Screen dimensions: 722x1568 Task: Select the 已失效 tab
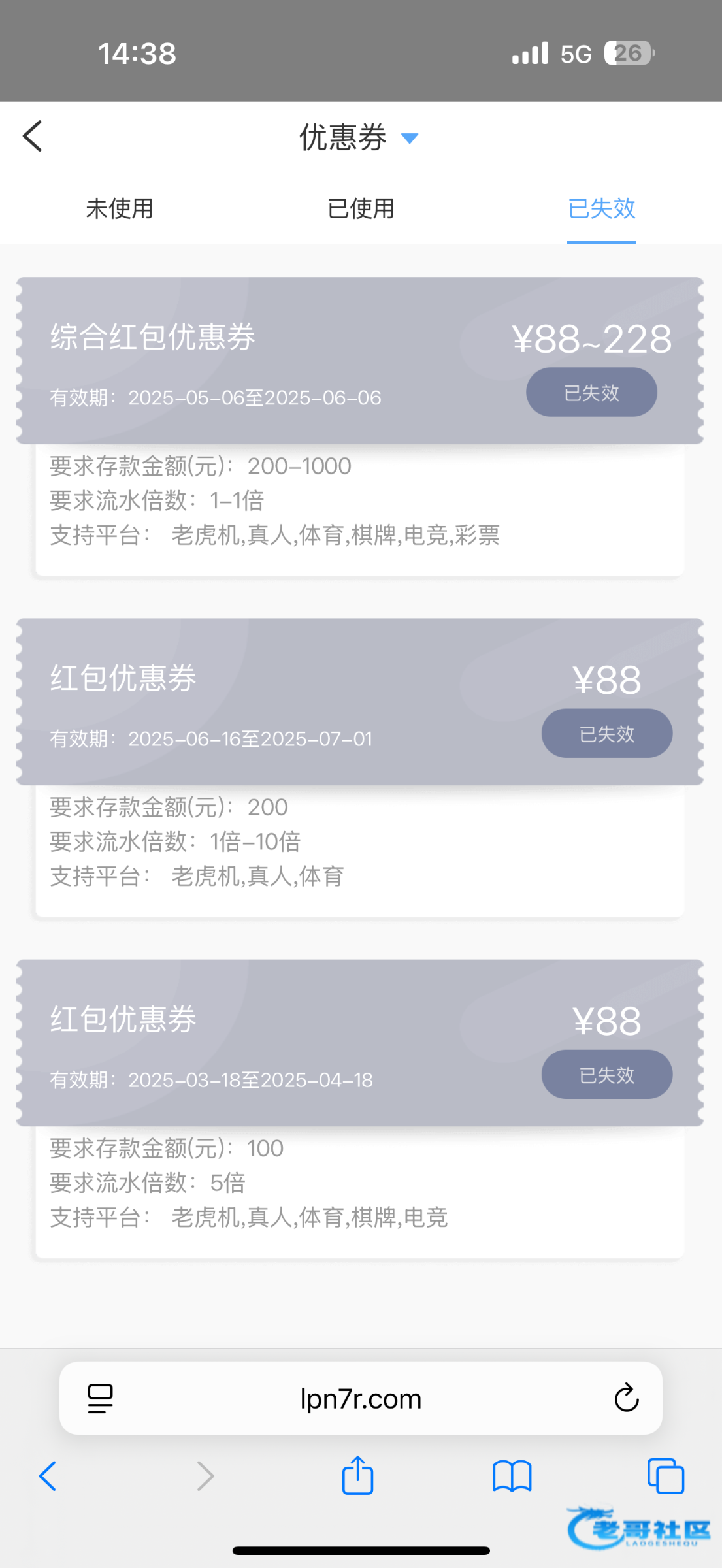point(602,208)
